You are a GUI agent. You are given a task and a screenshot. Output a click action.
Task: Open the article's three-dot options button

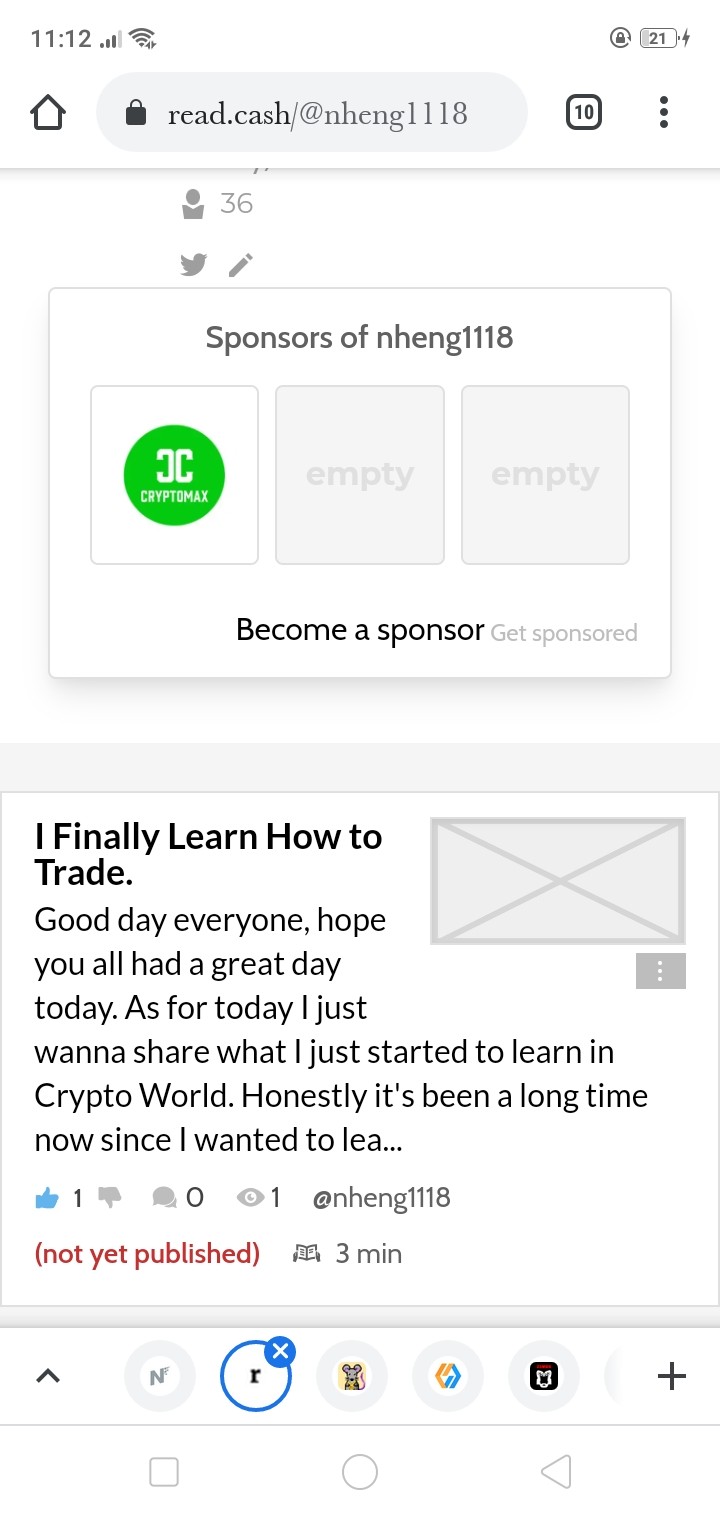[660, 971]
